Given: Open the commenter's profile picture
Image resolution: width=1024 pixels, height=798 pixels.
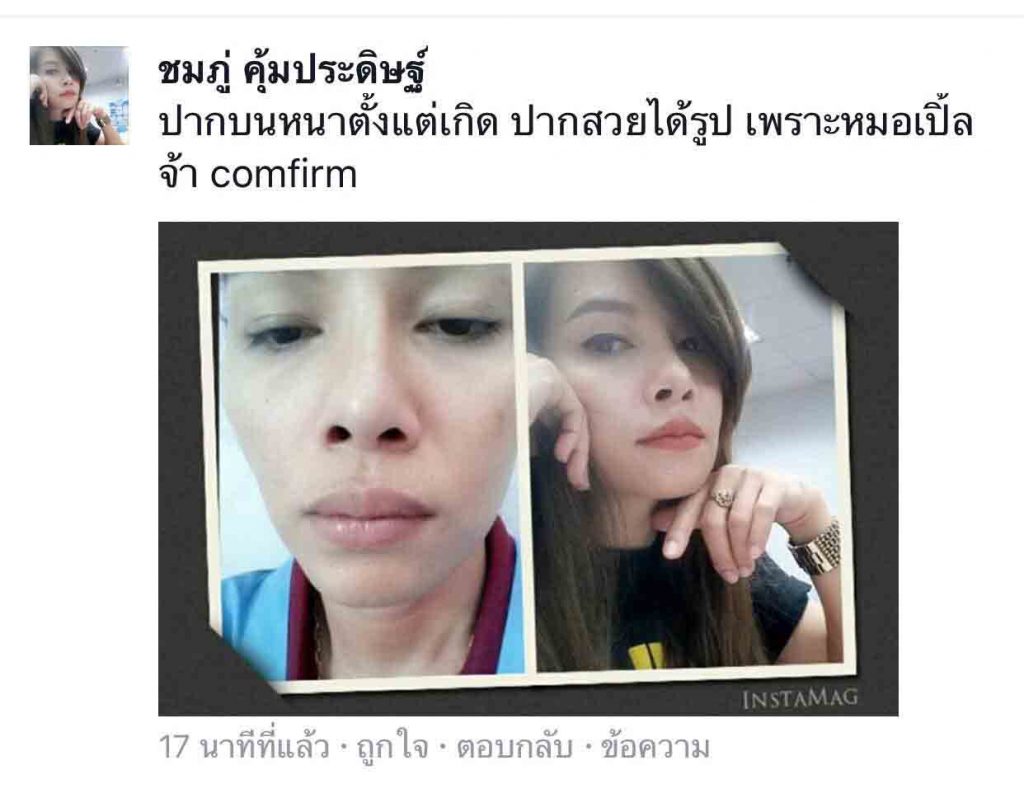Looking at the screenshot, I should coord(79,96).
